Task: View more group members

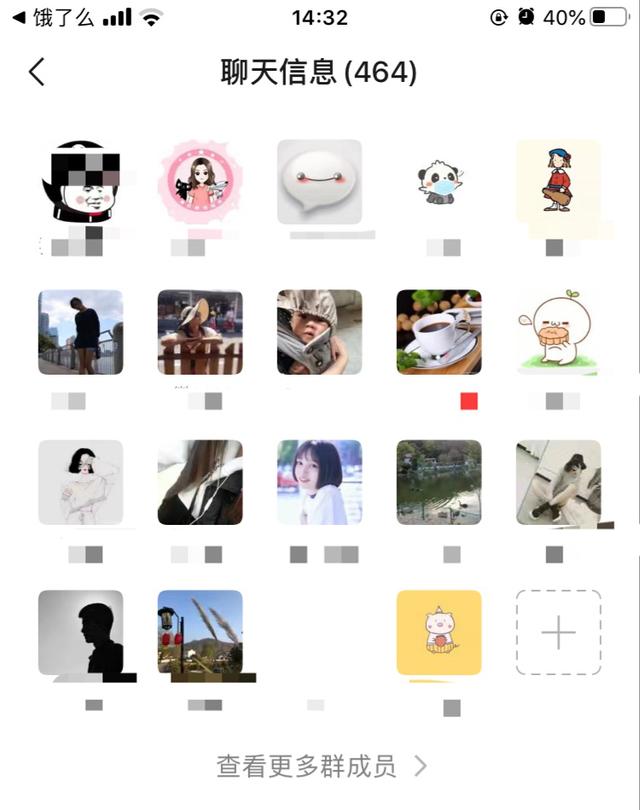Action: pos(321,767)
